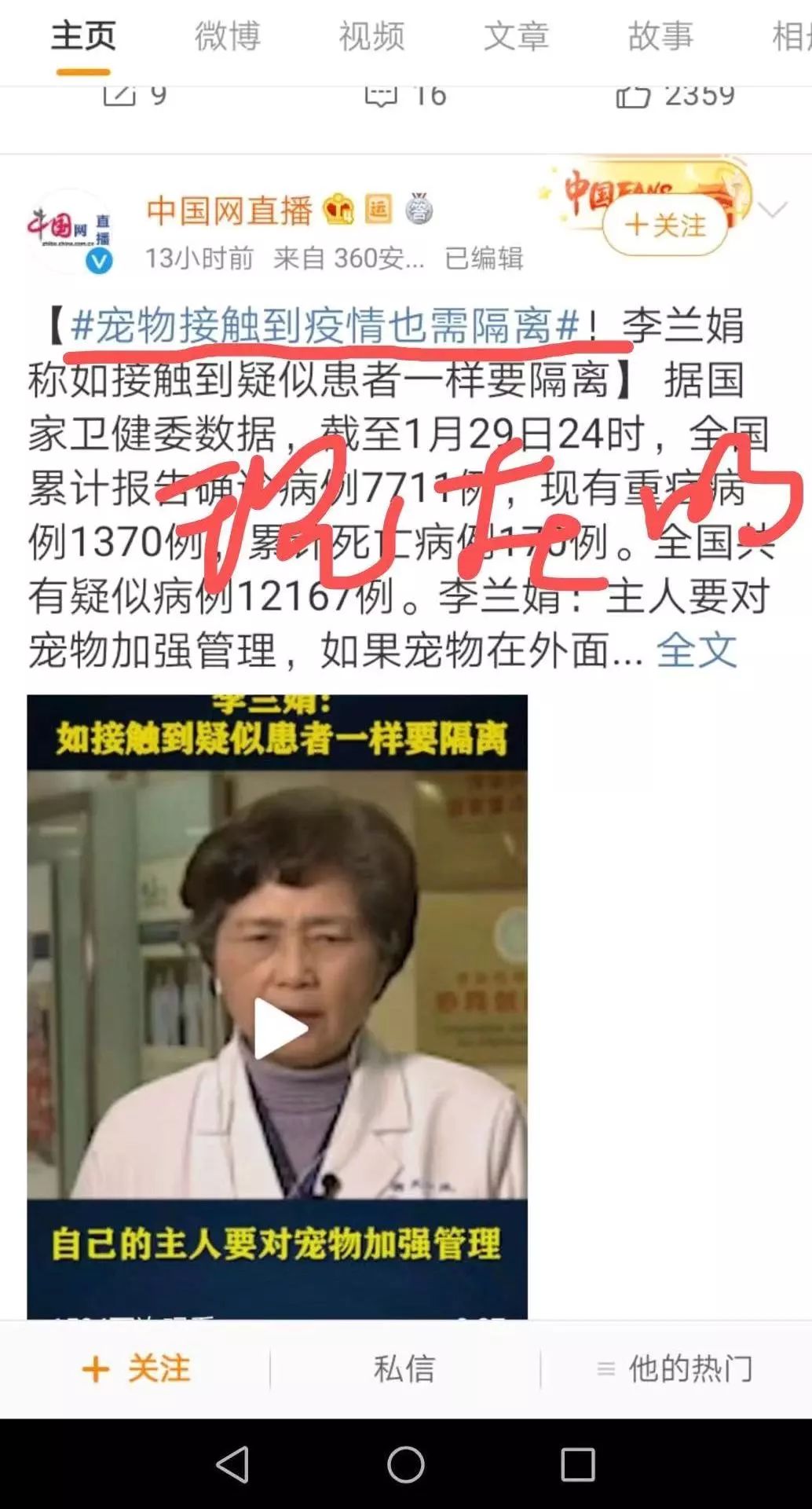
Task: Tap 关注 in the bottom bar
Action: click(x=137, y=1369)
